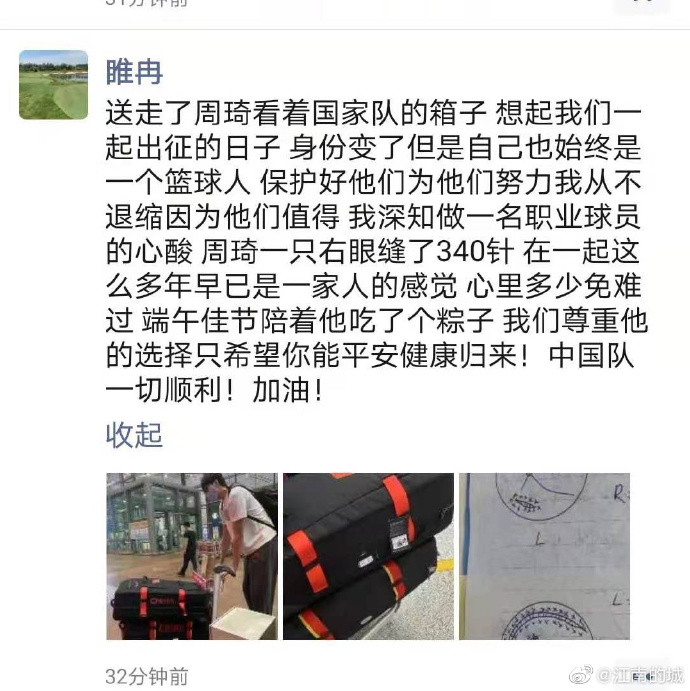
Task: Tap the username 睢冉
Action: click(x=134, y=71)
